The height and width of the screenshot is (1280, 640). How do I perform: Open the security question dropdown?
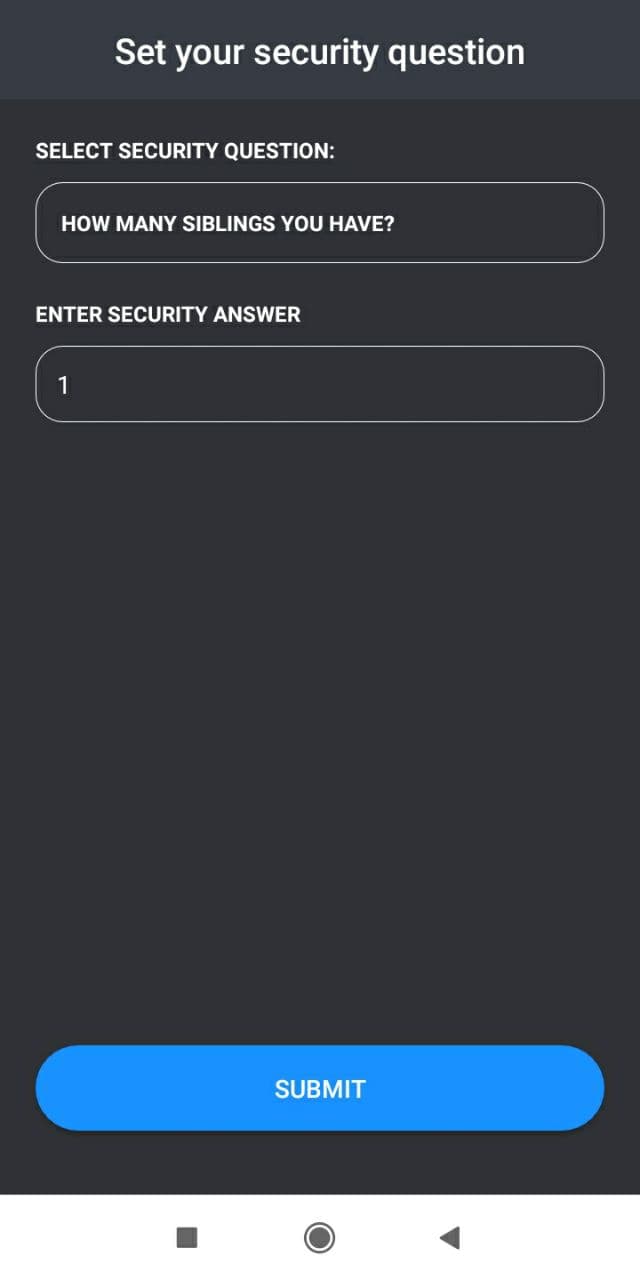point(320,222)
